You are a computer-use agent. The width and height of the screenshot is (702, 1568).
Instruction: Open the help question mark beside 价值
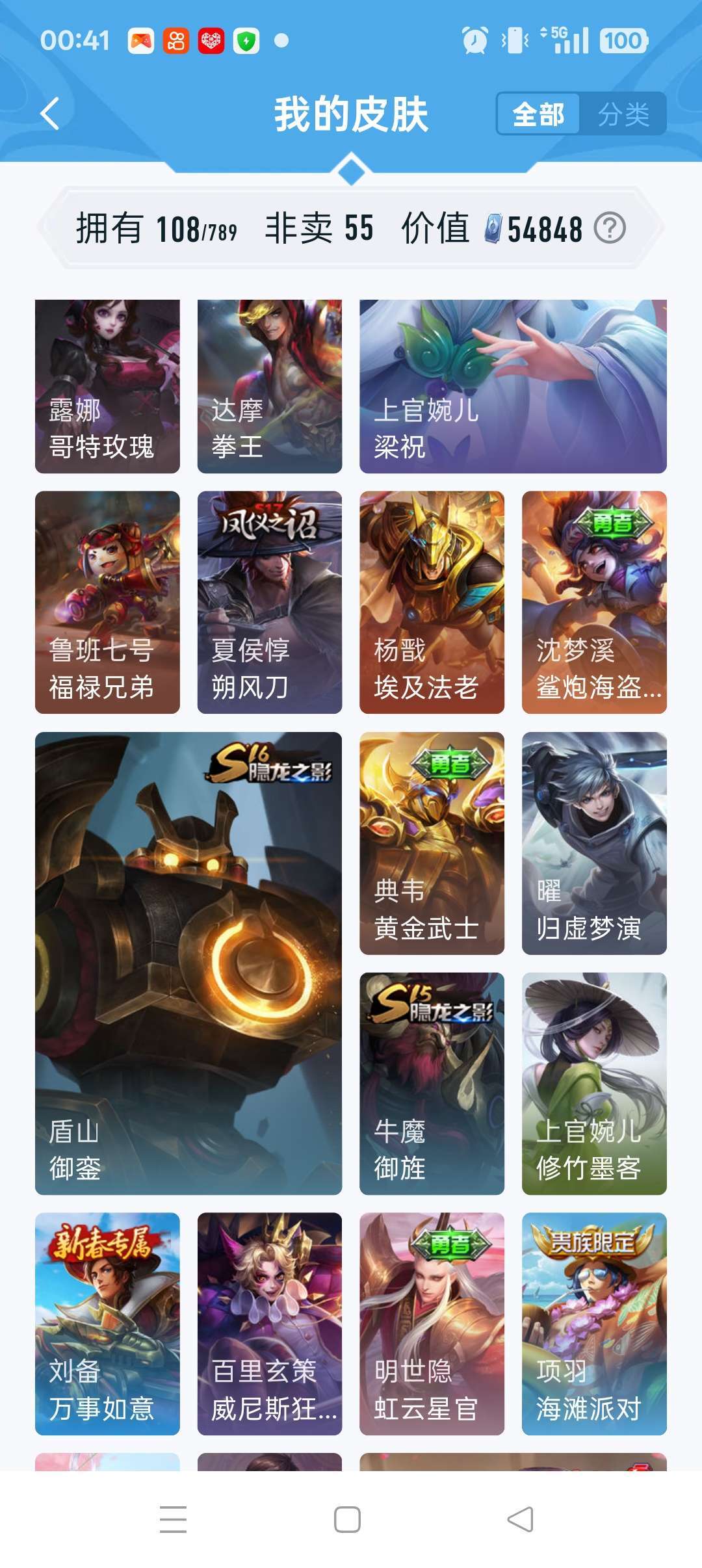tap(610, 228)
